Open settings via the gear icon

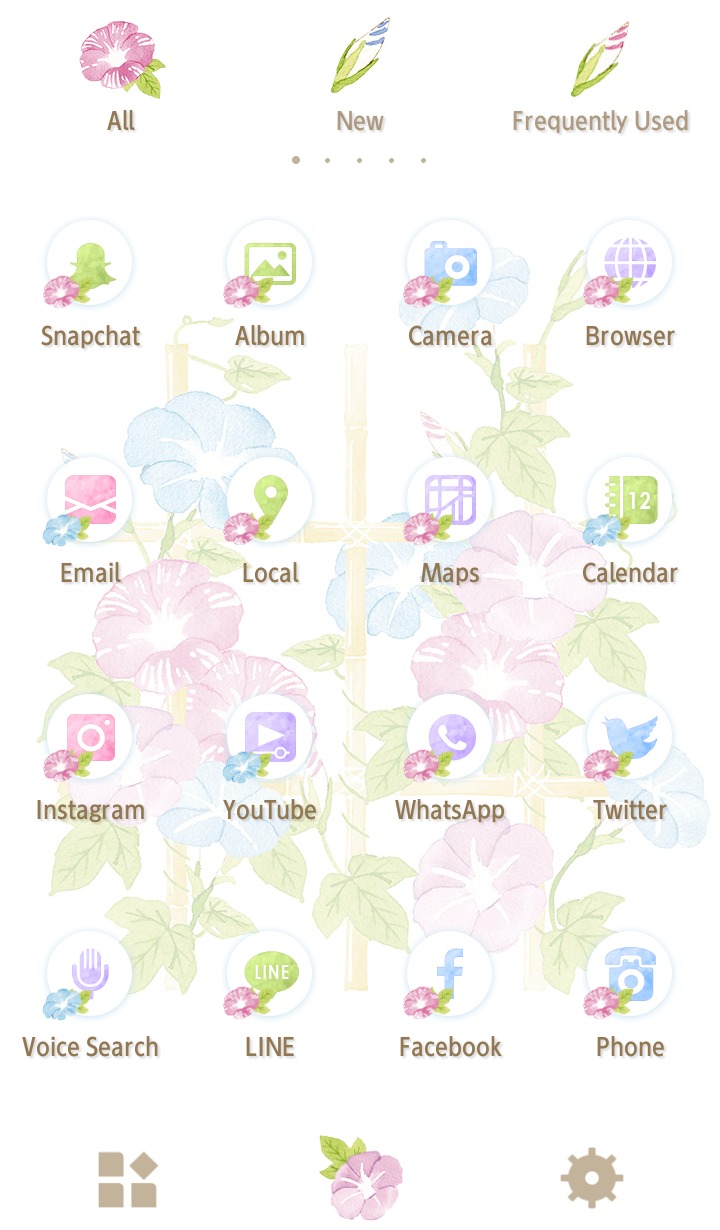[x=592, y=1179]
